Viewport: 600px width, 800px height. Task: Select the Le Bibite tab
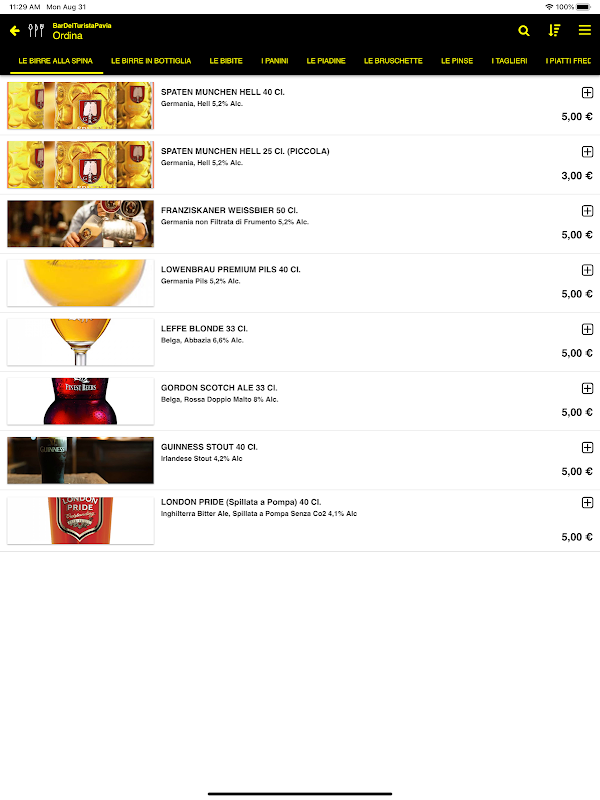click(x=226, y=61)
